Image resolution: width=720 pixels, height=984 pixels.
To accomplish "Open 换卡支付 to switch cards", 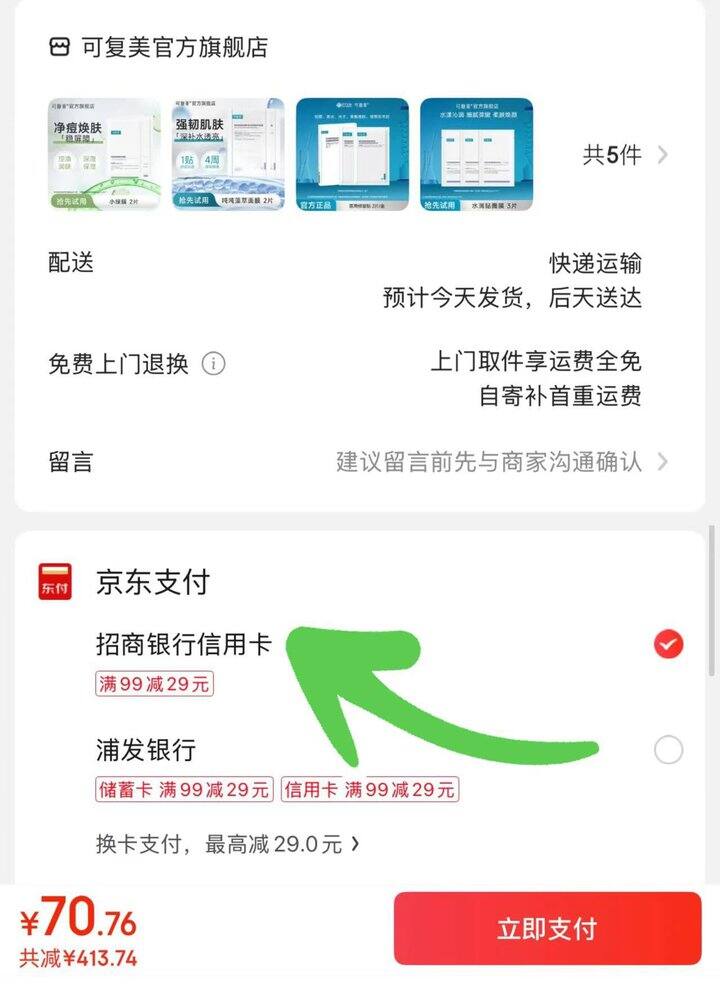I will coord(226,844).
